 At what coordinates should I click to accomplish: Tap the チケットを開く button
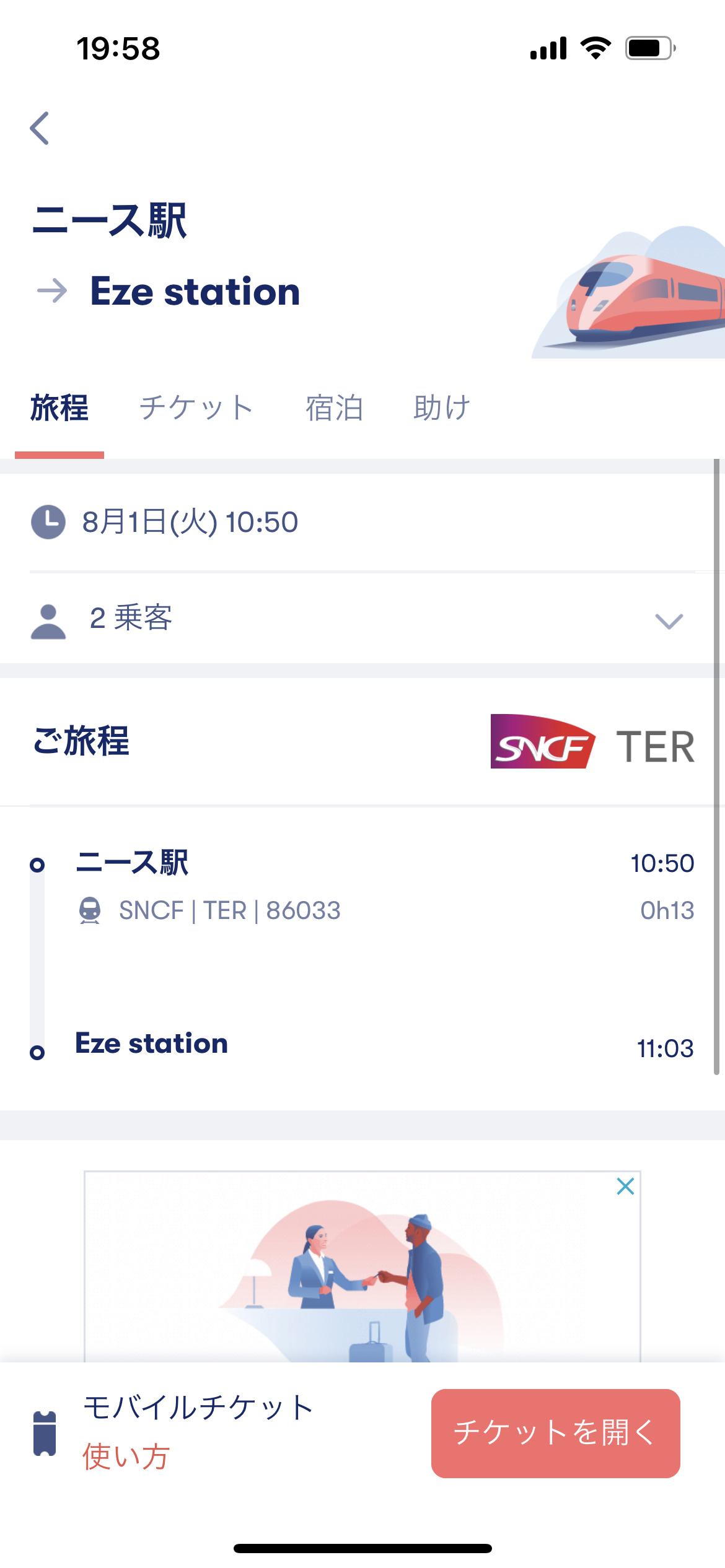pyautogui.click(x=556, y=1433)
